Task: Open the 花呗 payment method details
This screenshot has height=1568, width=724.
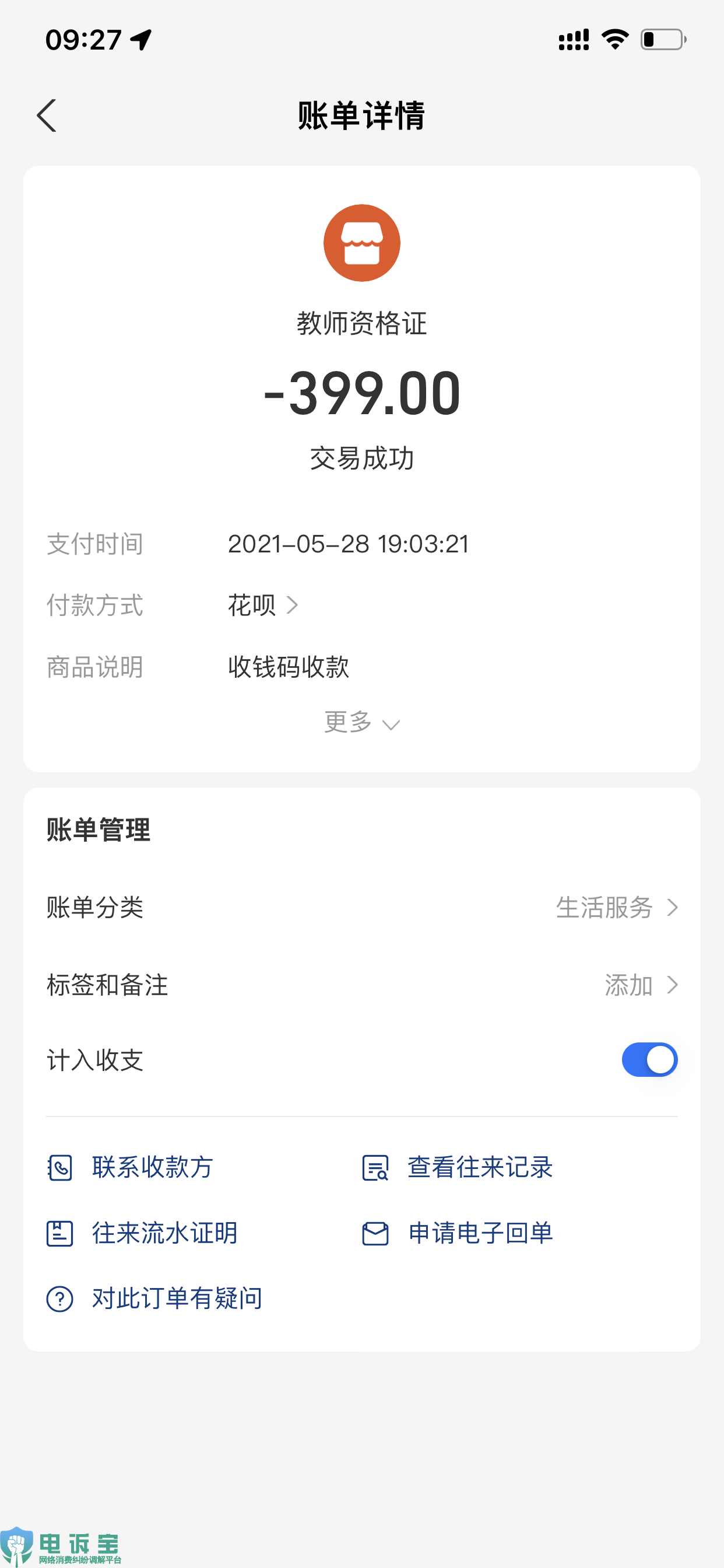Action: 263,605
